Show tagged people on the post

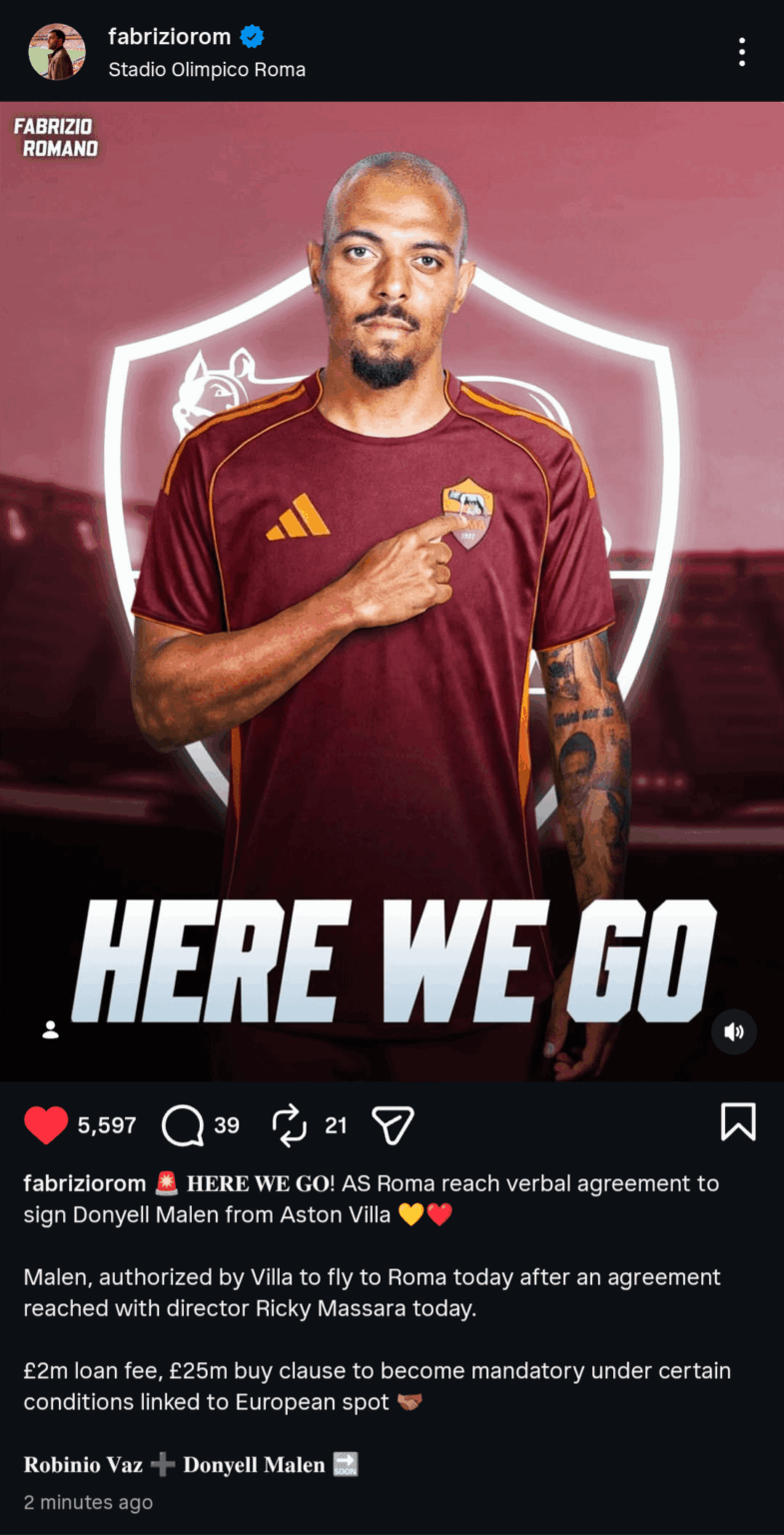coord(51,1030)
